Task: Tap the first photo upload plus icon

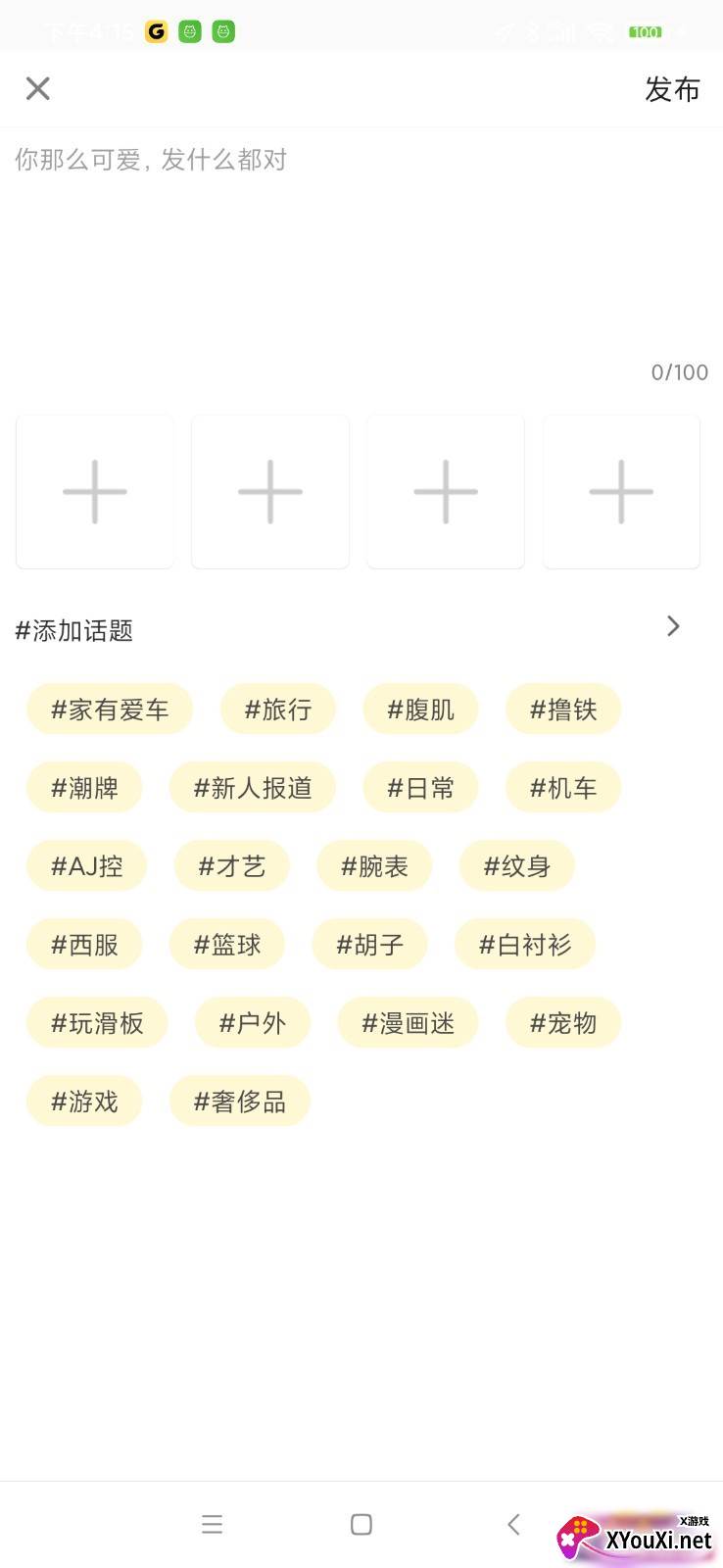Action: [x=94, y=491]
